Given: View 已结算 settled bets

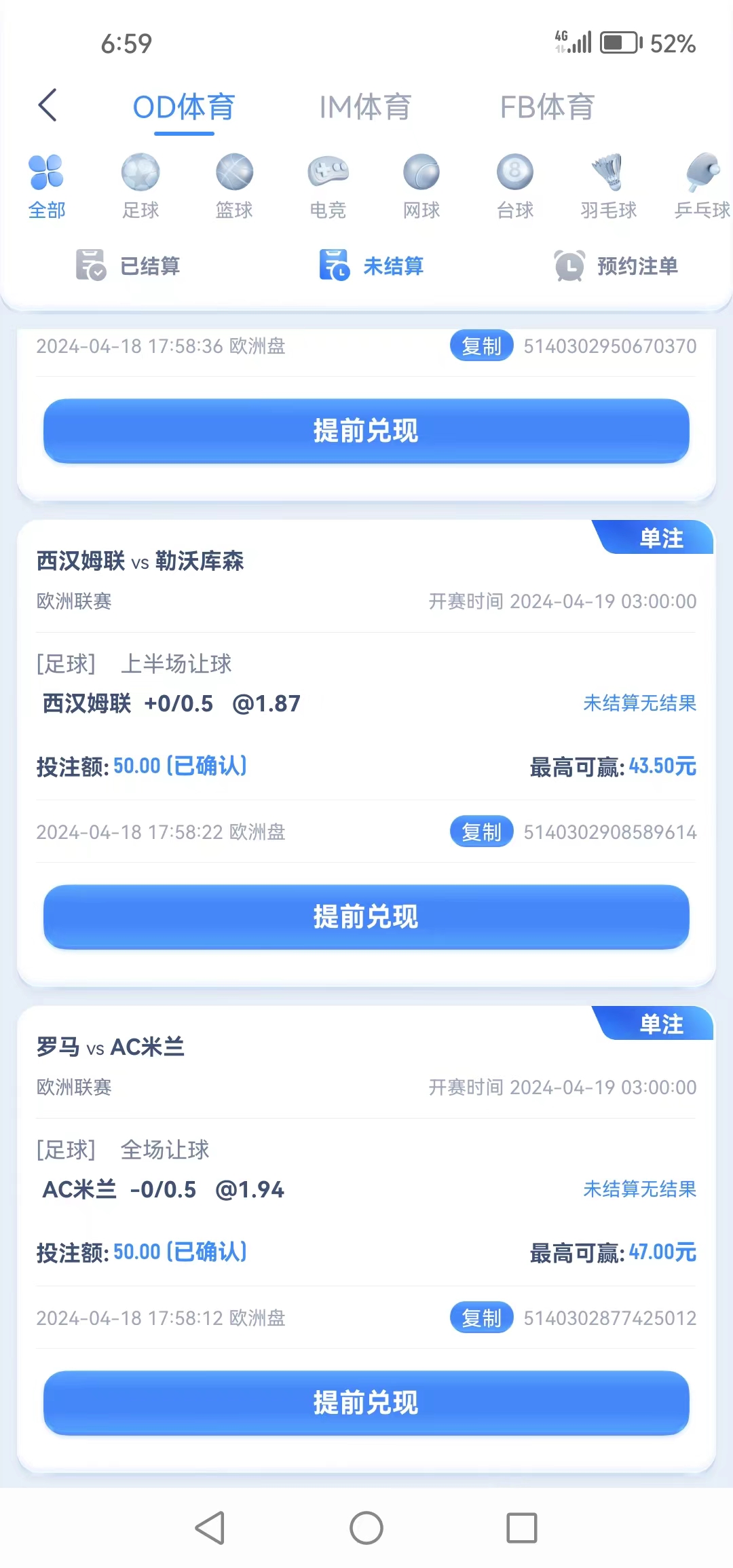Looking at the screenshot, I should click(x=128, y=265).
